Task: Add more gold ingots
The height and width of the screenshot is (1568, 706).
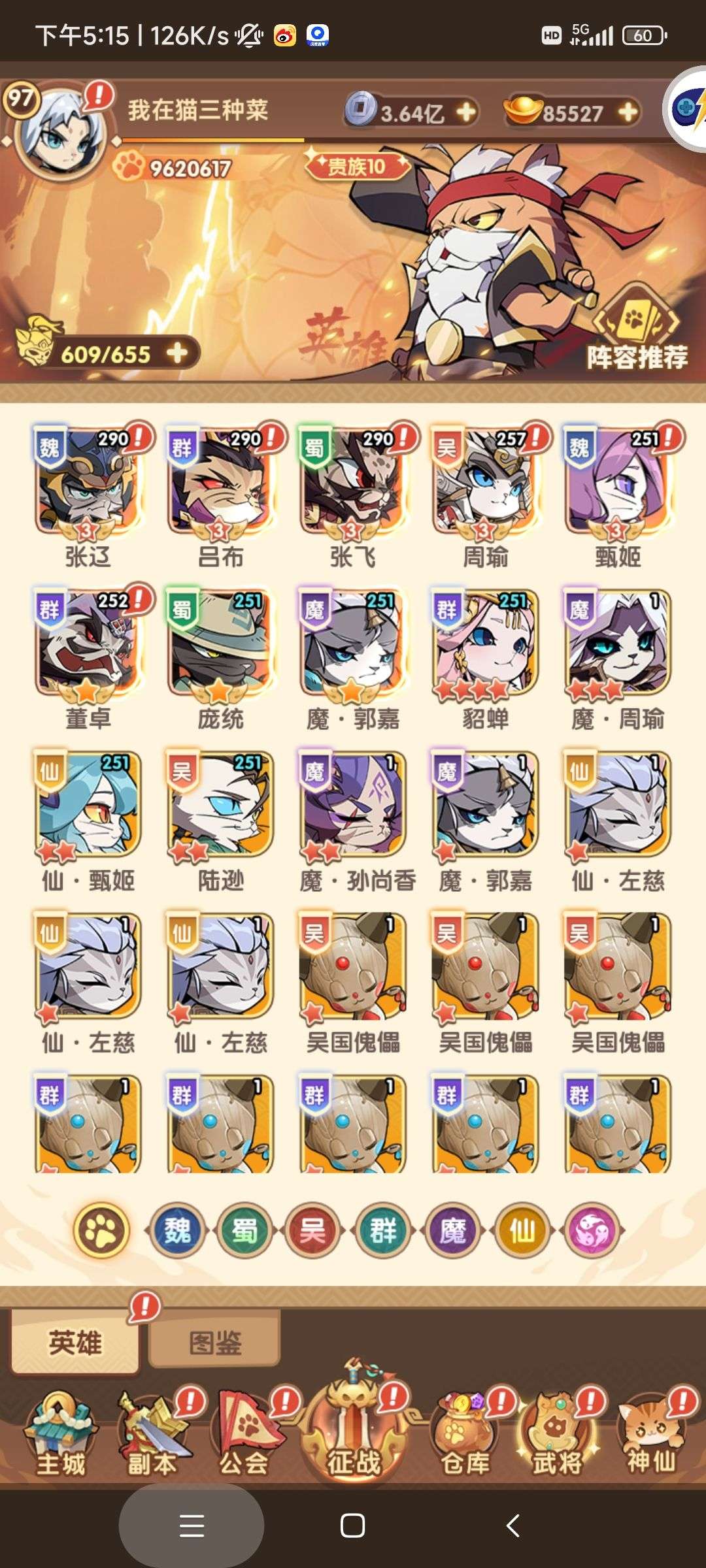Action: tap(628, 112)
